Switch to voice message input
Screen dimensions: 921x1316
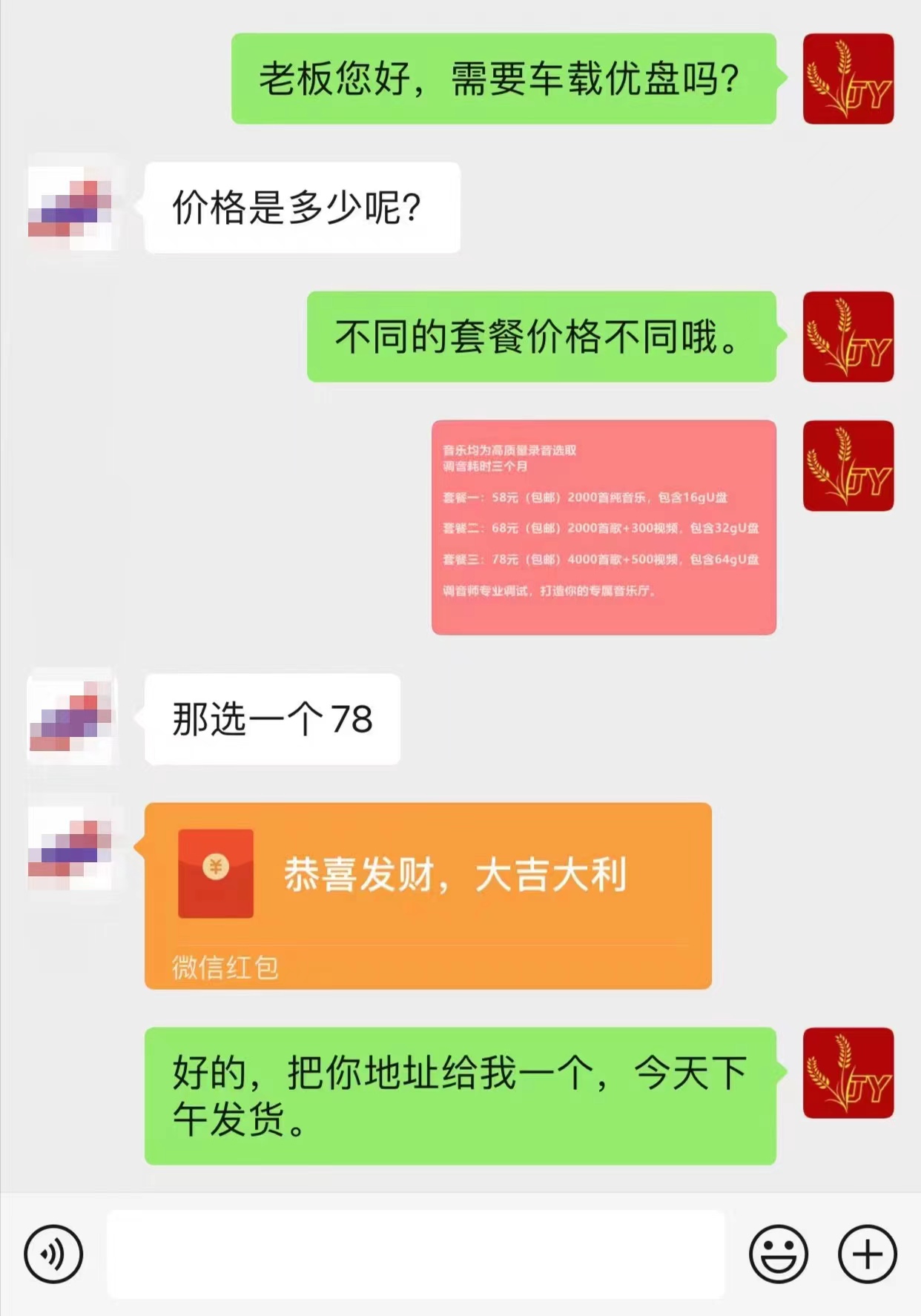[53, 1254]
